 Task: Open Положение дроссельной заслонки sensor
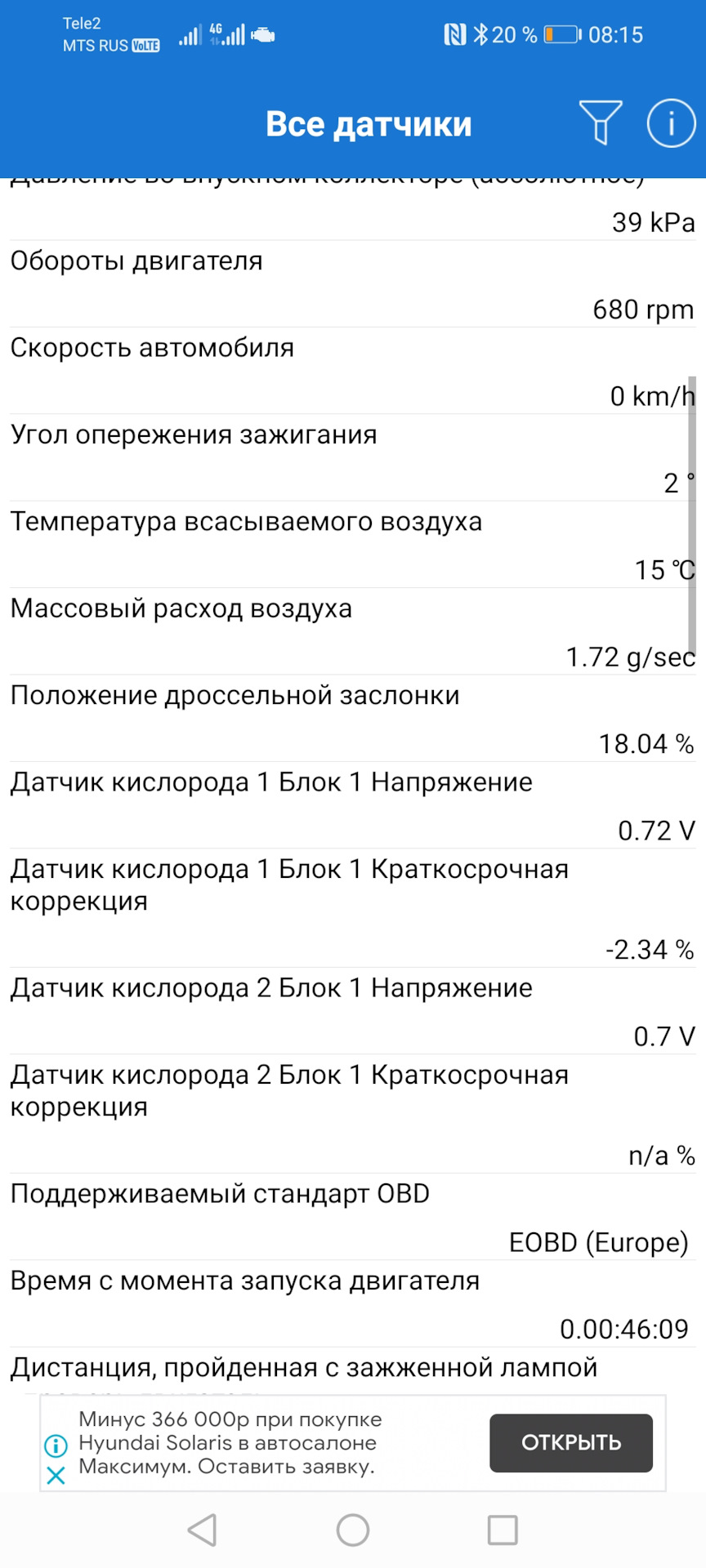351,718
